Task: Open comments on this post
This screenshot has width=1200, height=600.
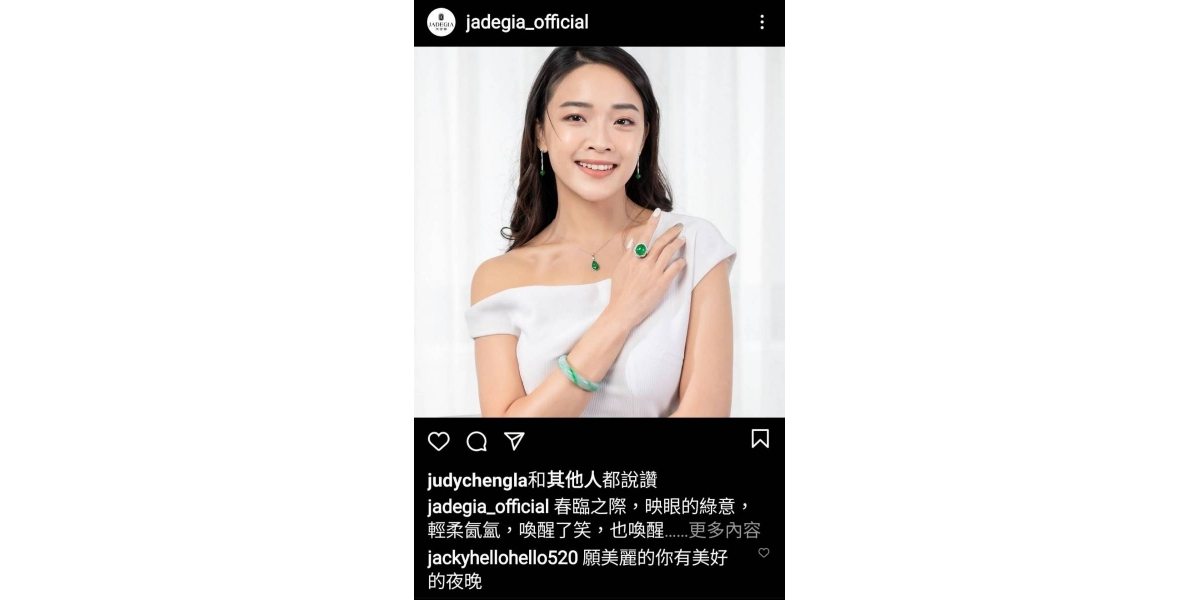Action: (x=477, y=441)
